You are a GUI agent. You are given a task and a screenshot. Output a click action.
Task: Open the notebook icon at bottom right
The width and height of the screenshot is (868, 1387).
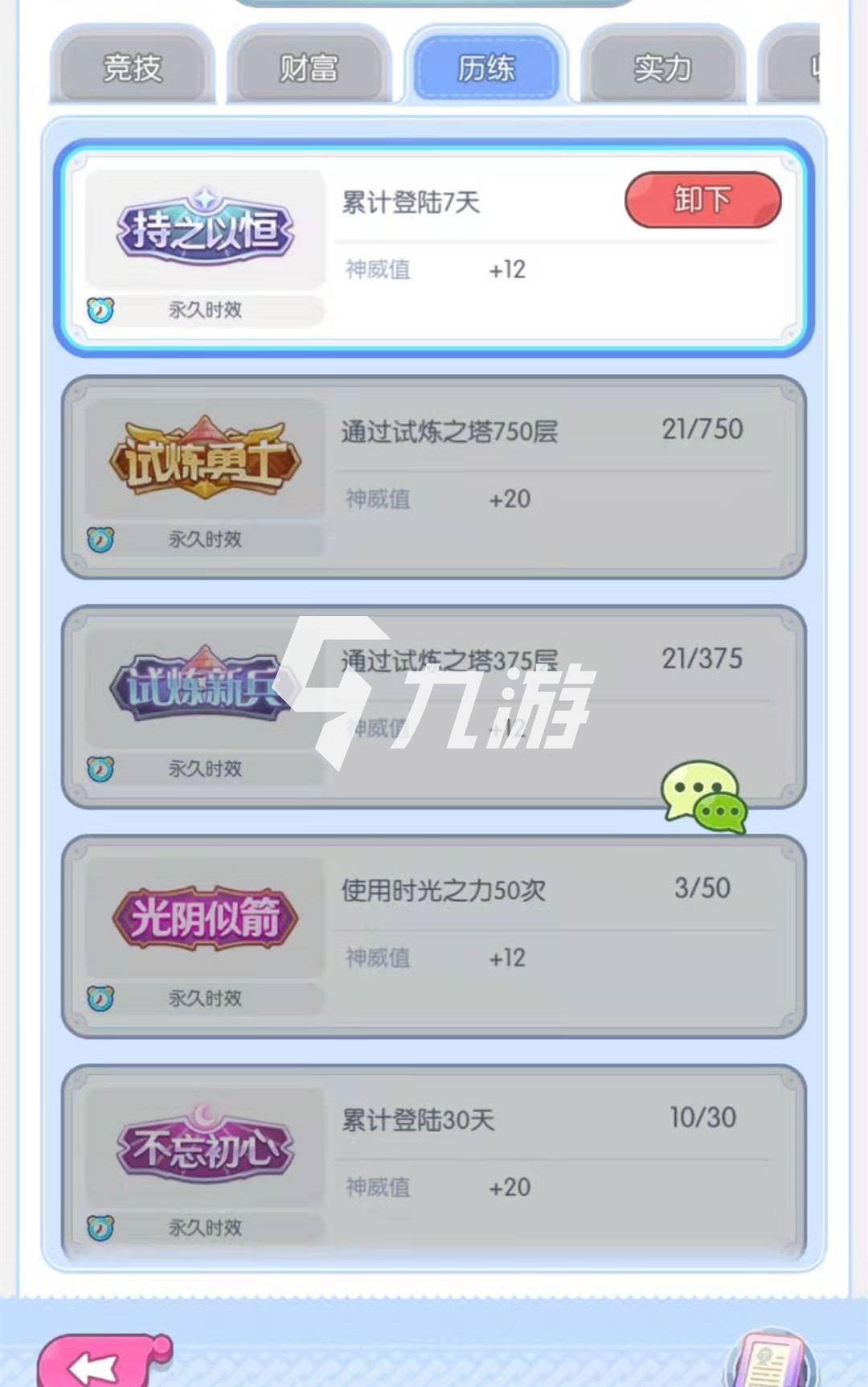pyautogui.click(x=769, y=1360)
